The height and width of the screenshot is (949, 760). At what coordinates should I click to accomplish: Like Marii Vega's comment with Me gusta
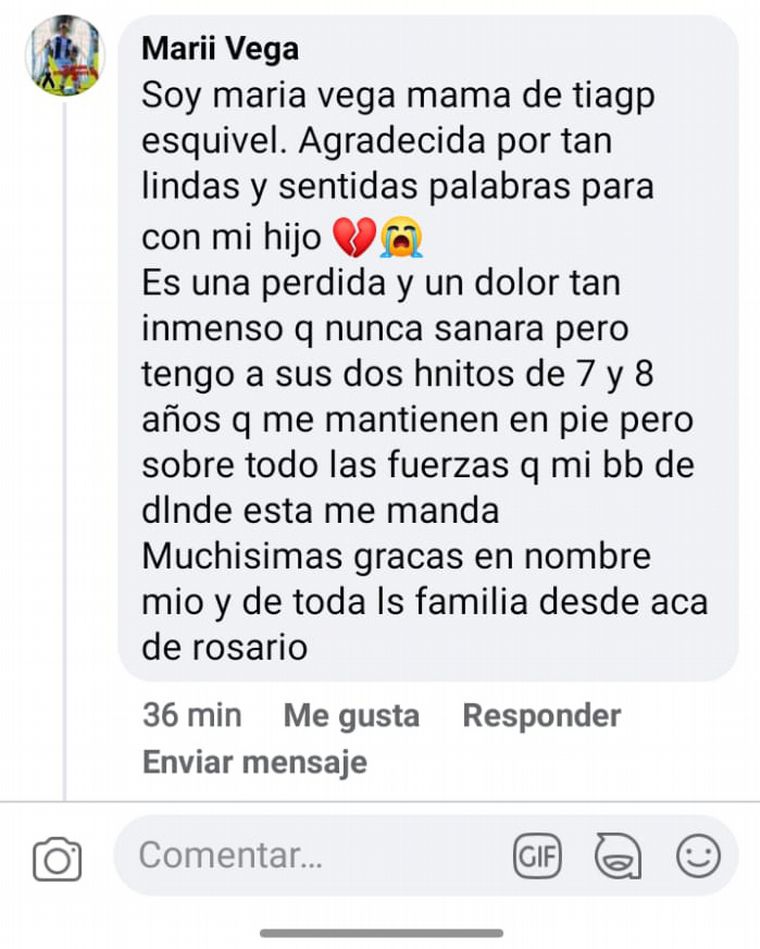(x=351, y=715)
